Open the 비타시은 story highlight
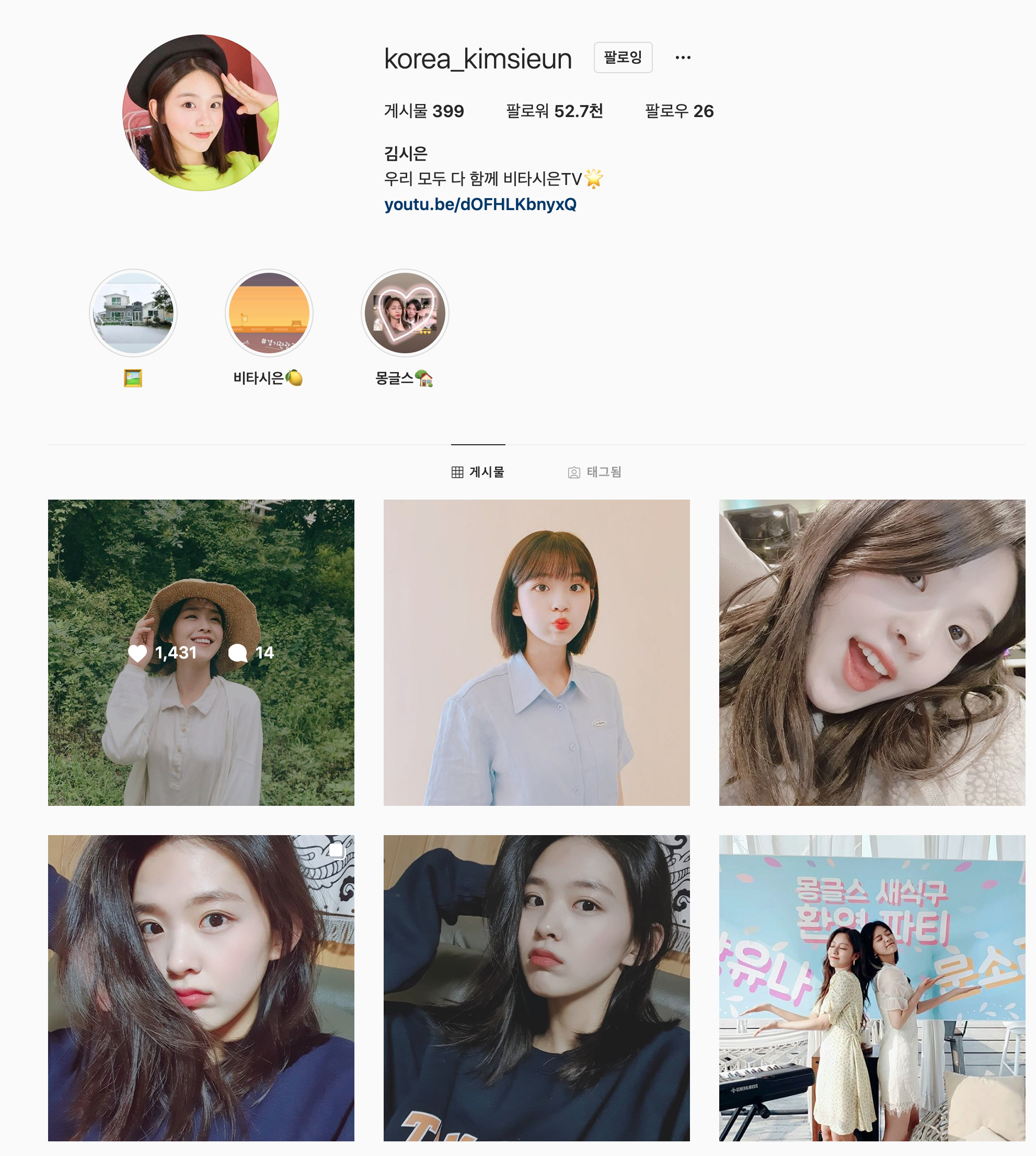 pos(269,313)
